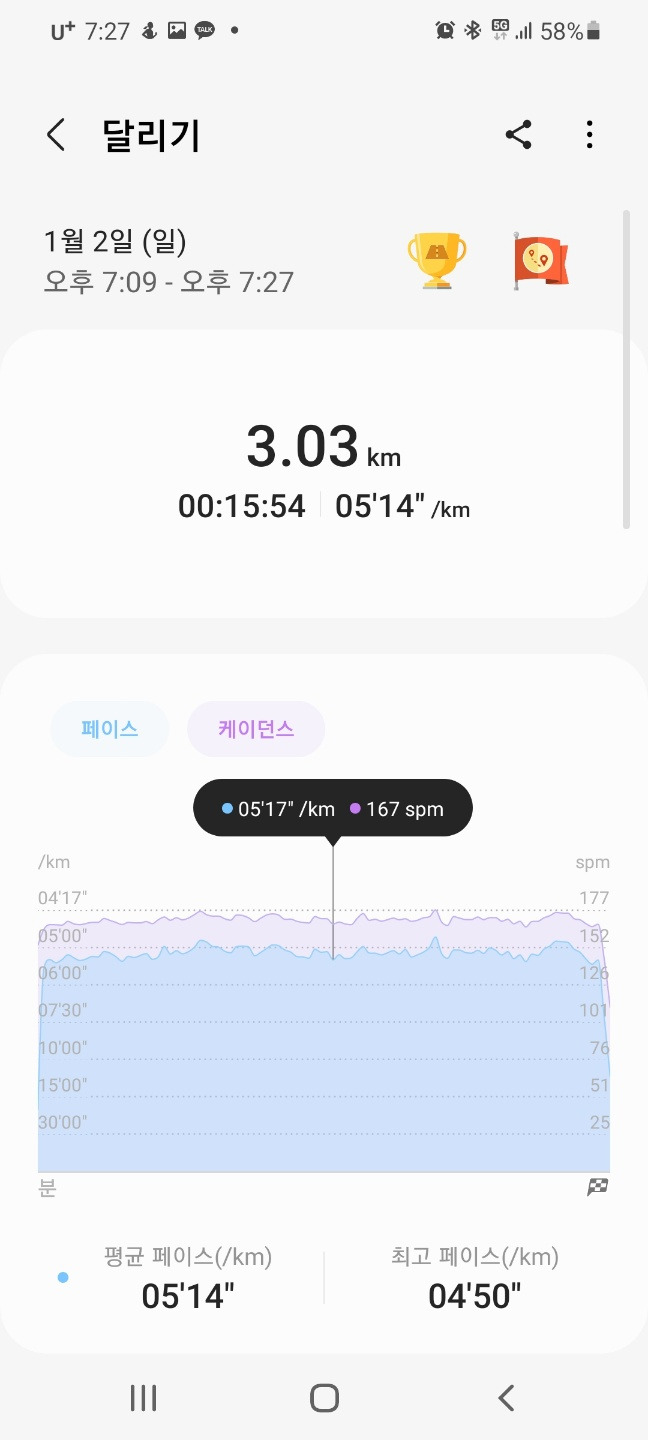The height and width of the screenshot is (1440, 648).
Task: Toggle the 페이스 chart chip
Action: click(x=109, y=728)
